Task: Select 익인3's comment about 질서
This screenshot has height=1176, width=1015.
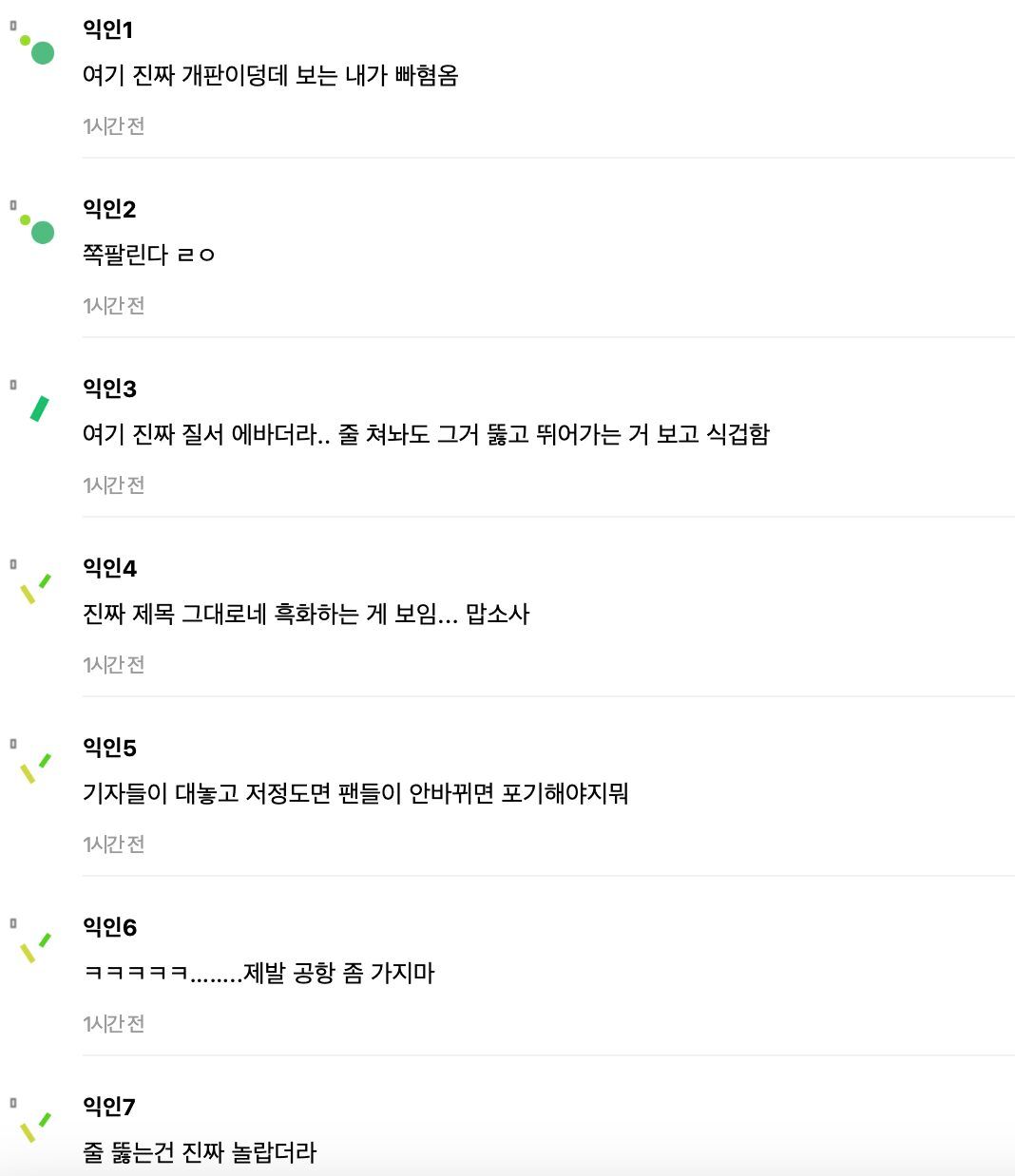Action: point(426,434)
